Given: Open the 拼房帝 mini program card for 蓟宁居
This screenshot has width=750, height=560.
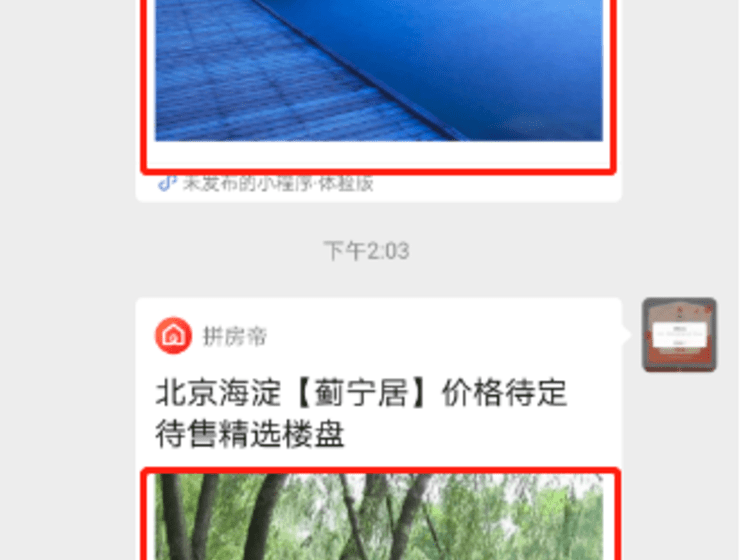Looking at the screenshot, I should tap(378, 410).
